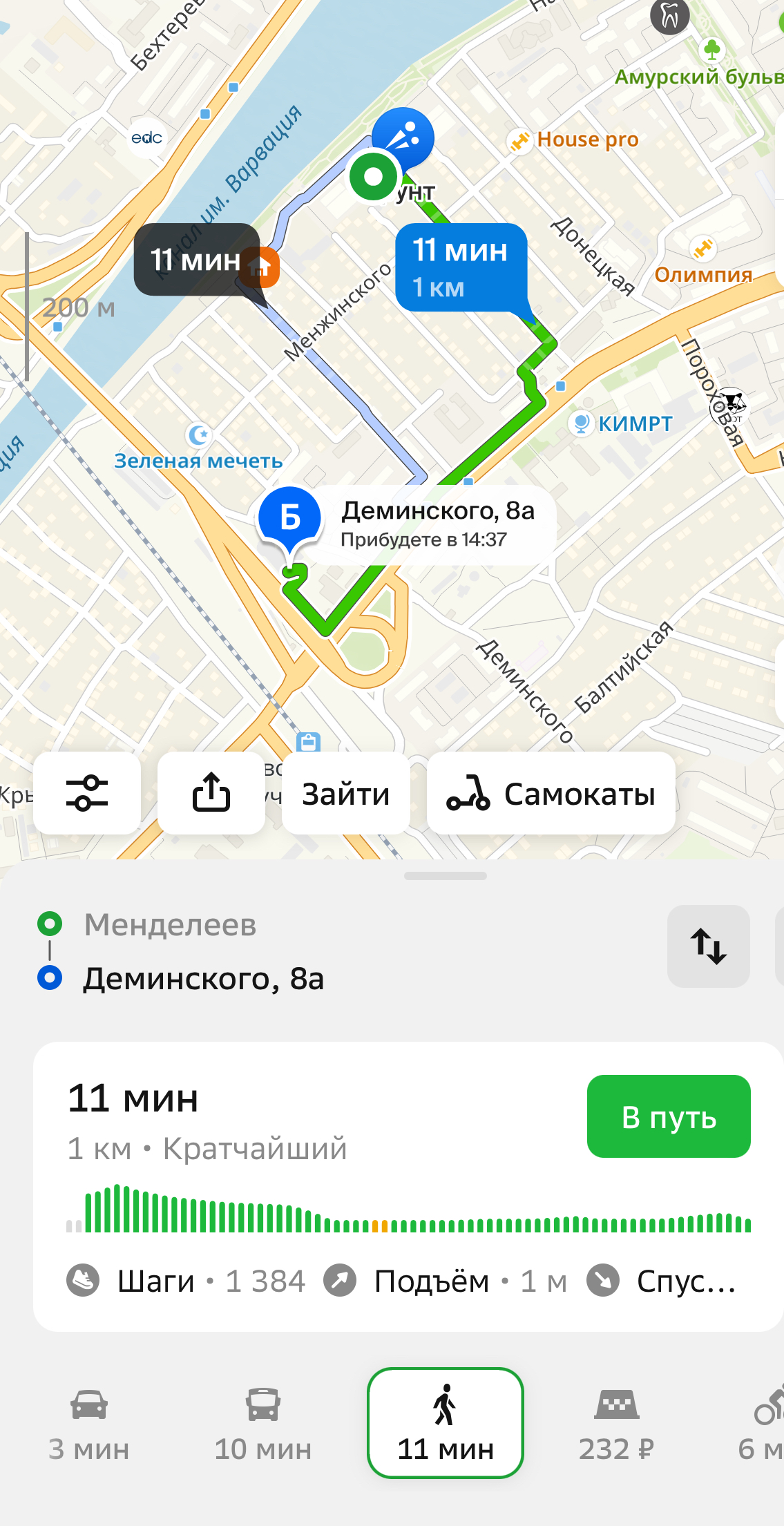Image resolution: width=784 pixels, height=1526 pixels.
Task: Tap the destination pin Б on map
Action: click(x=290, y=517)
